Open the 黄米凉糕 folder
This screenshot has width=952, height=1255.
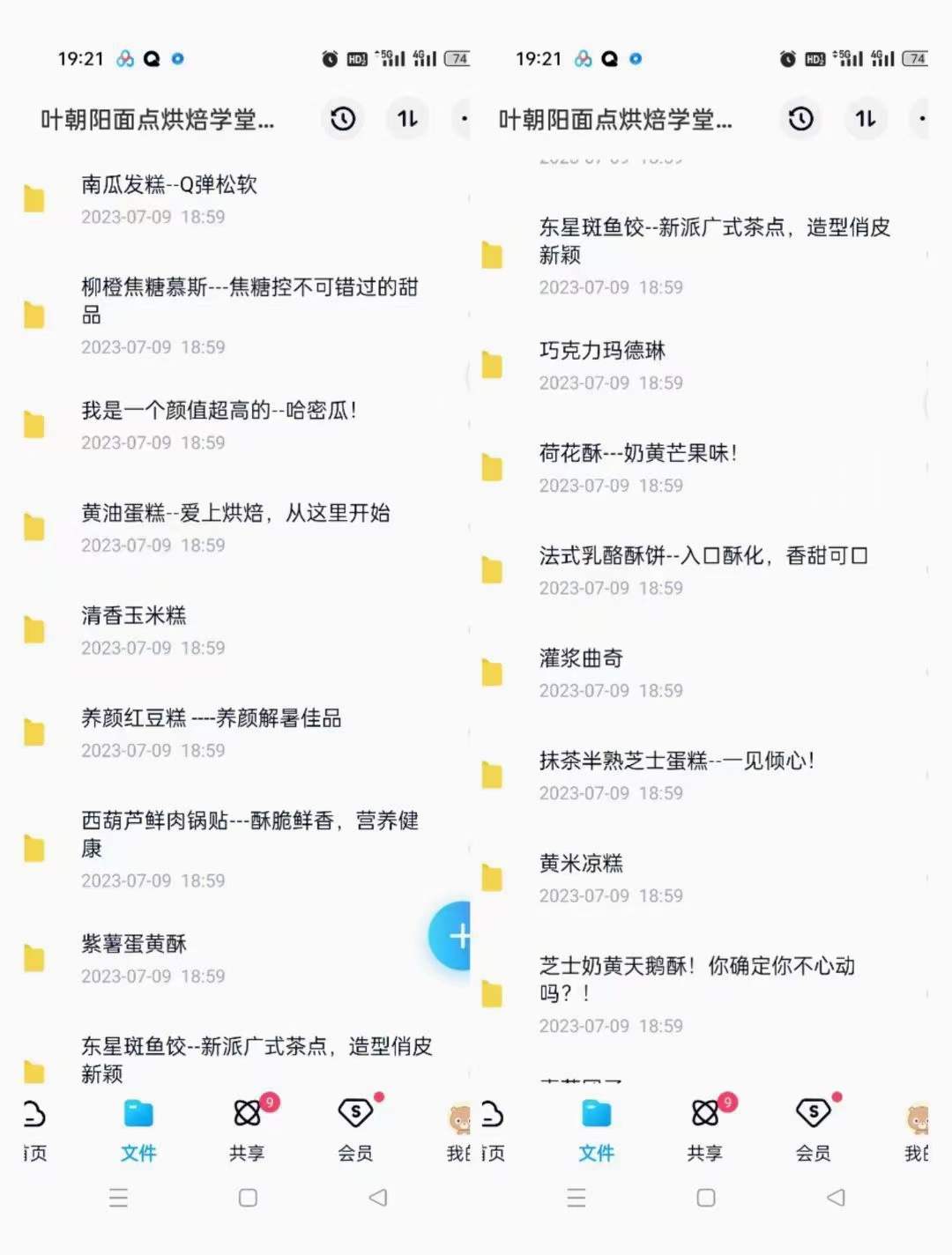(582, 864)
